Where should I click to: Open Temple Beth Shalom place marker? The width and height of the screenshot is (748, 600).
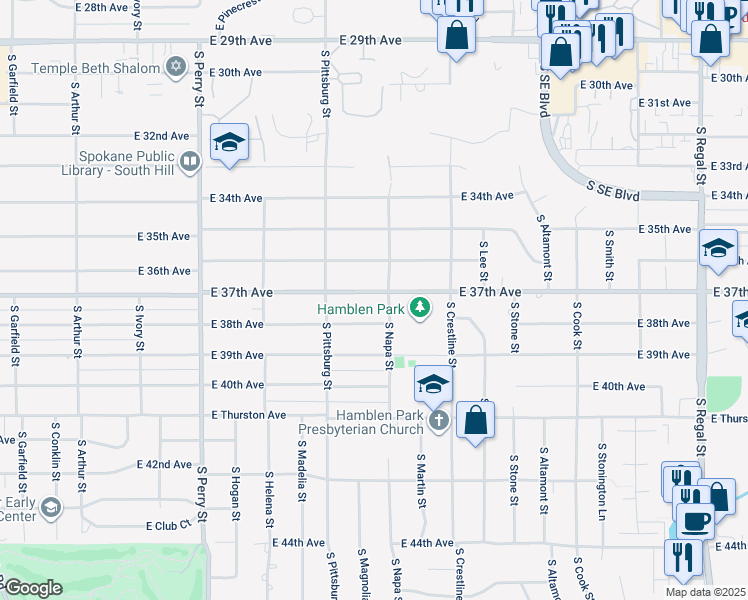point(176,68)
